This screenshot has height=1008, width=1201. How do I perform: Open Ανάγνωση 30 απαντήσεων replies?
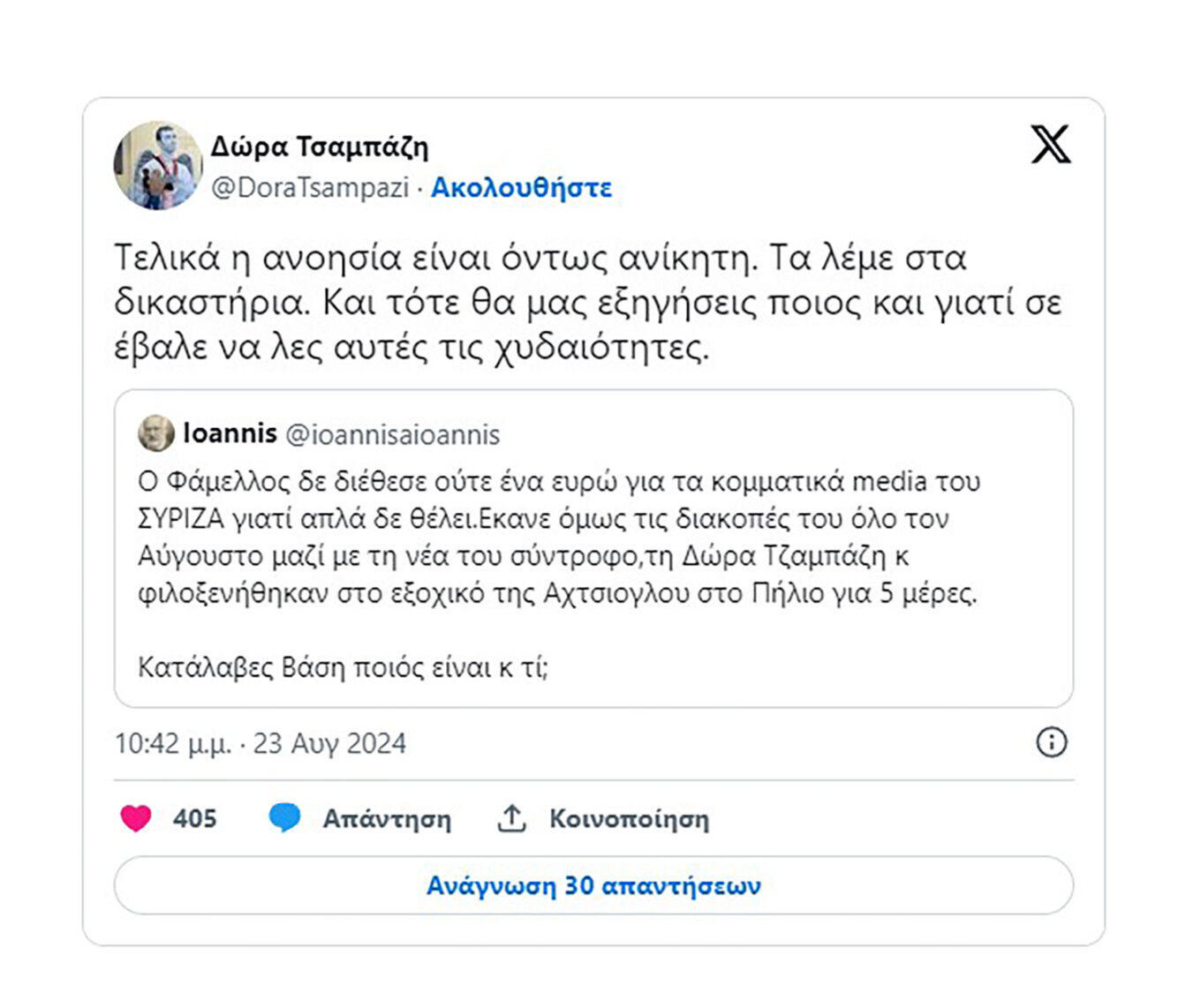(x=593, y=885)
